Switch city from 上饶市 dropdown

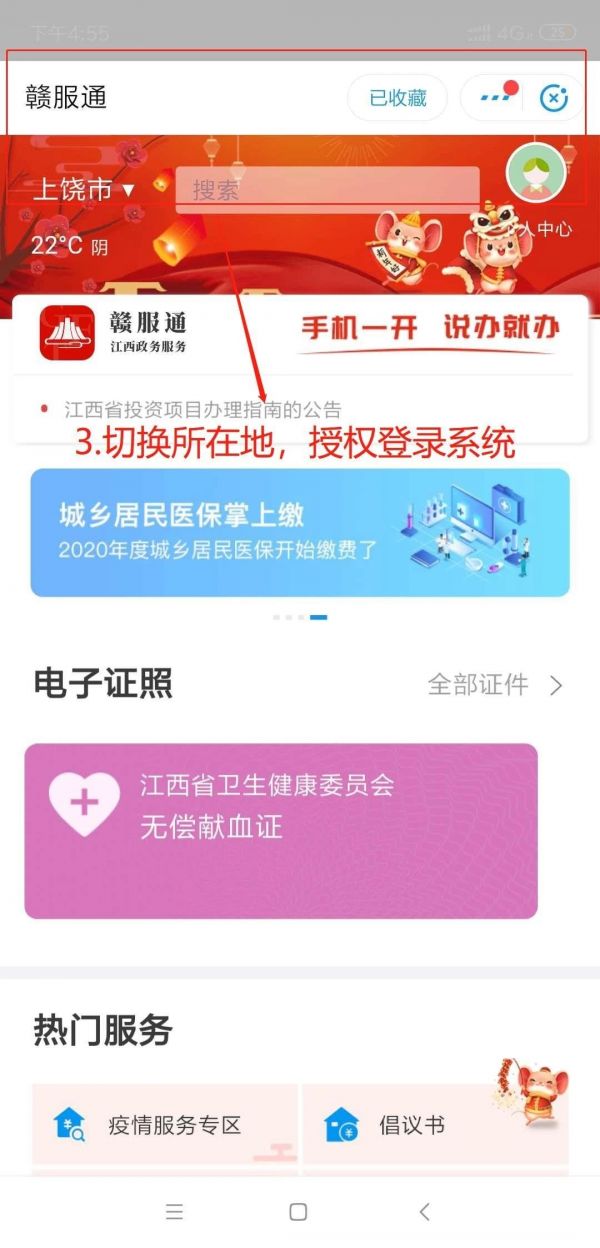point(84,189)
